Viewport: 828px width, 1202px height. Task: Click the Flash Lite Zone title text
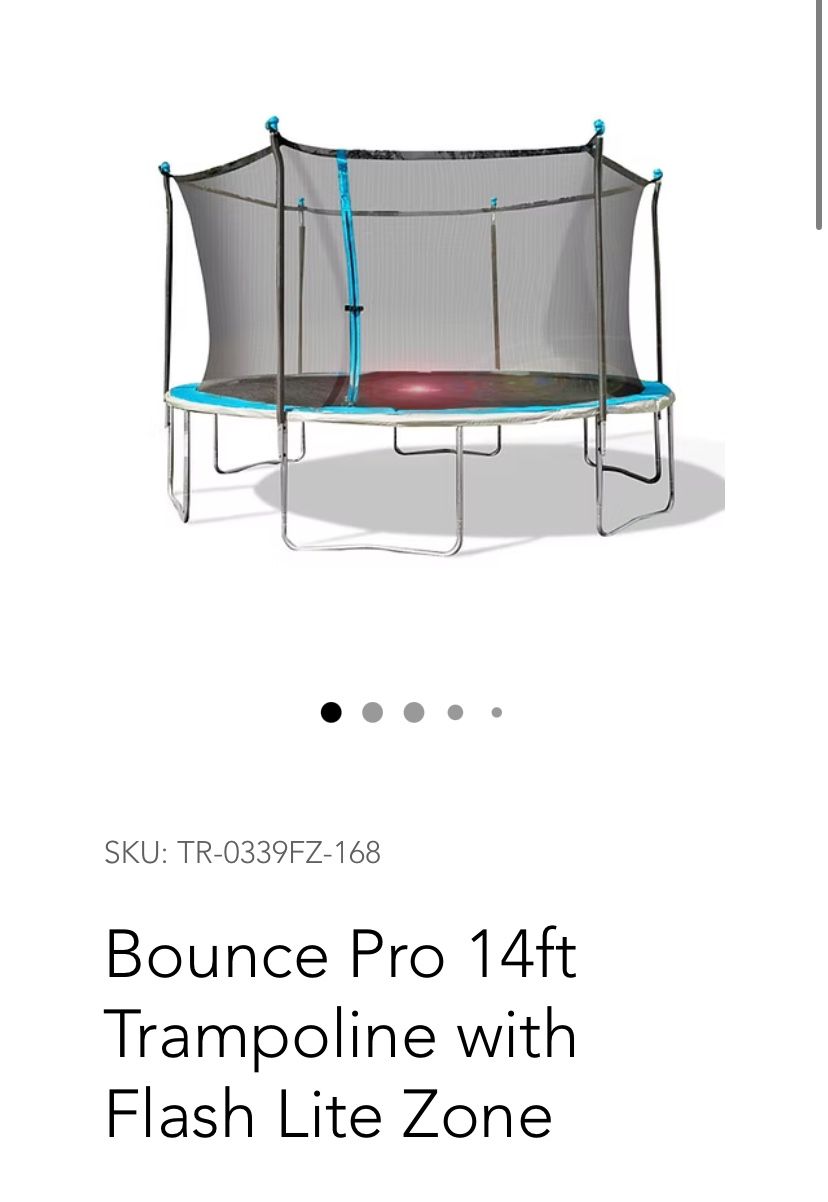330,1117
